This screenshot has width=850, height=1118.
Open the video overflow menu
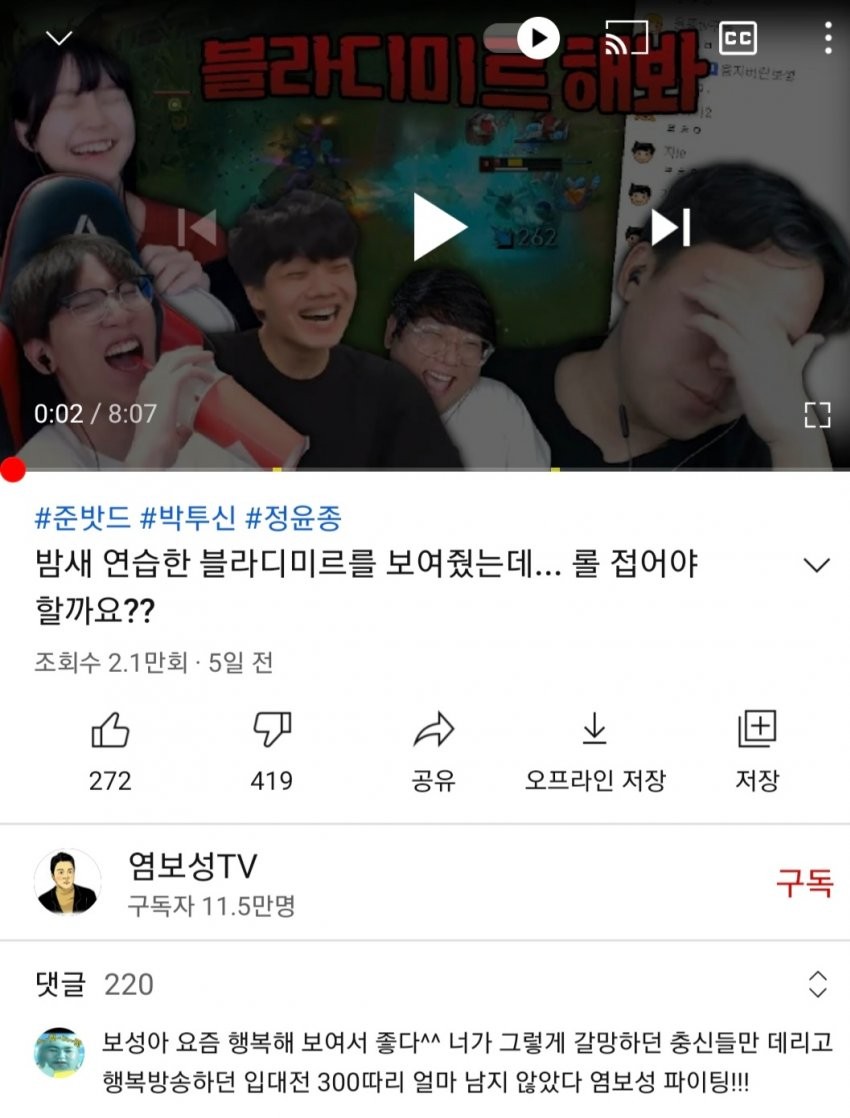[x=827, y=39]
